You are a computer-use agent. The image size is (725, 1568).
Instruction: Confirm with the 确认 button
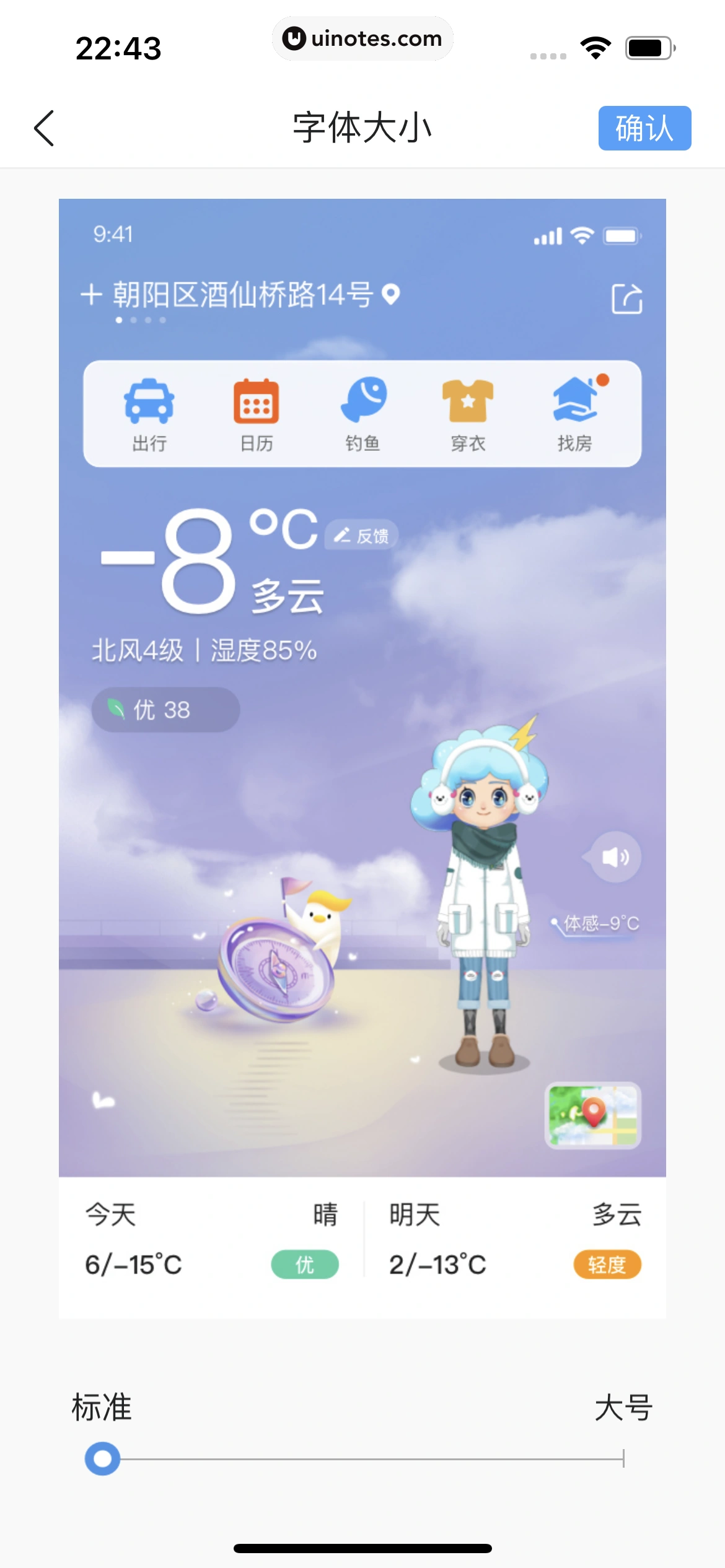(644, 128)
